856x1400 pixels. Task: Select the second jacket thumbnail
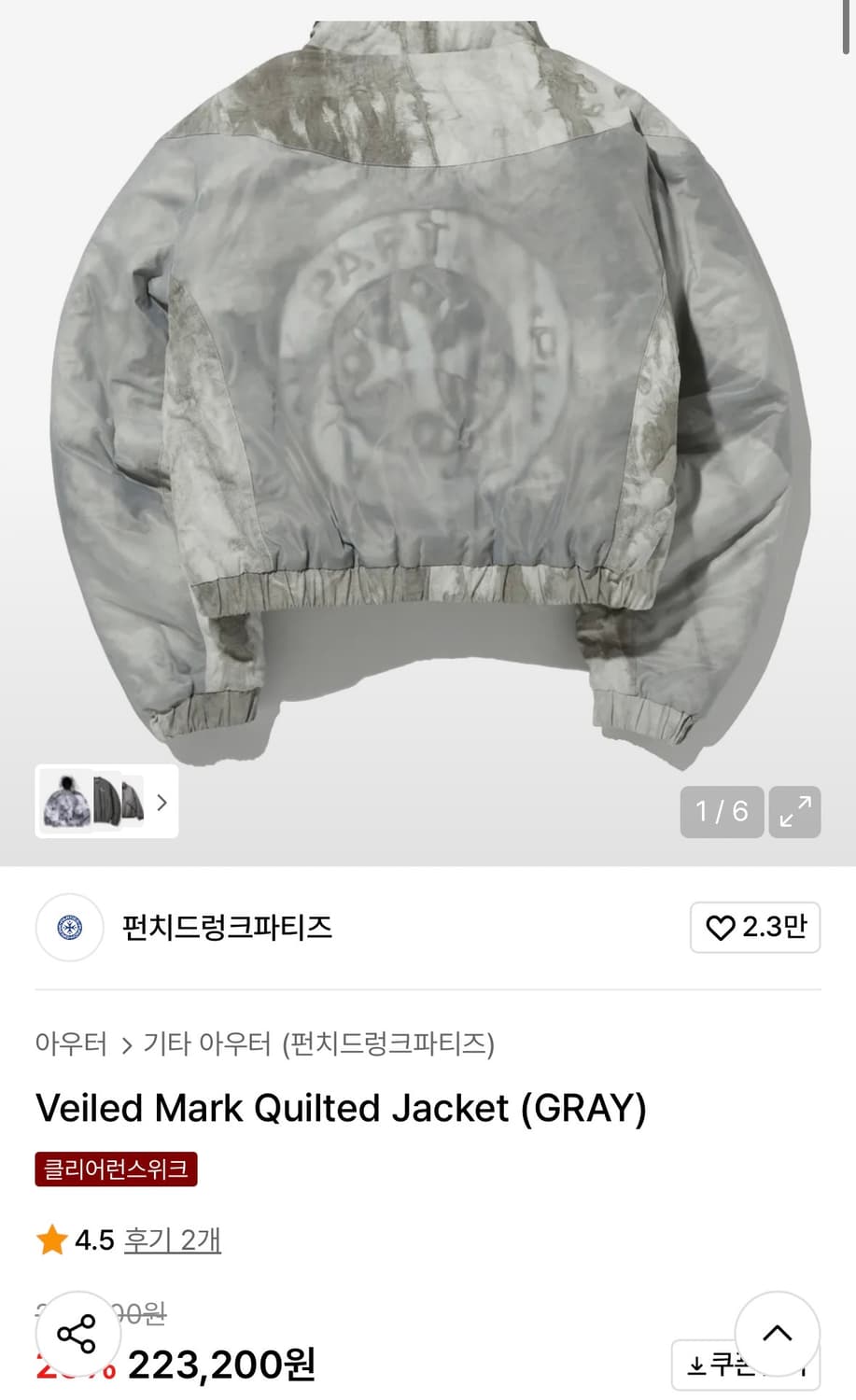click(x=105, y=802)
